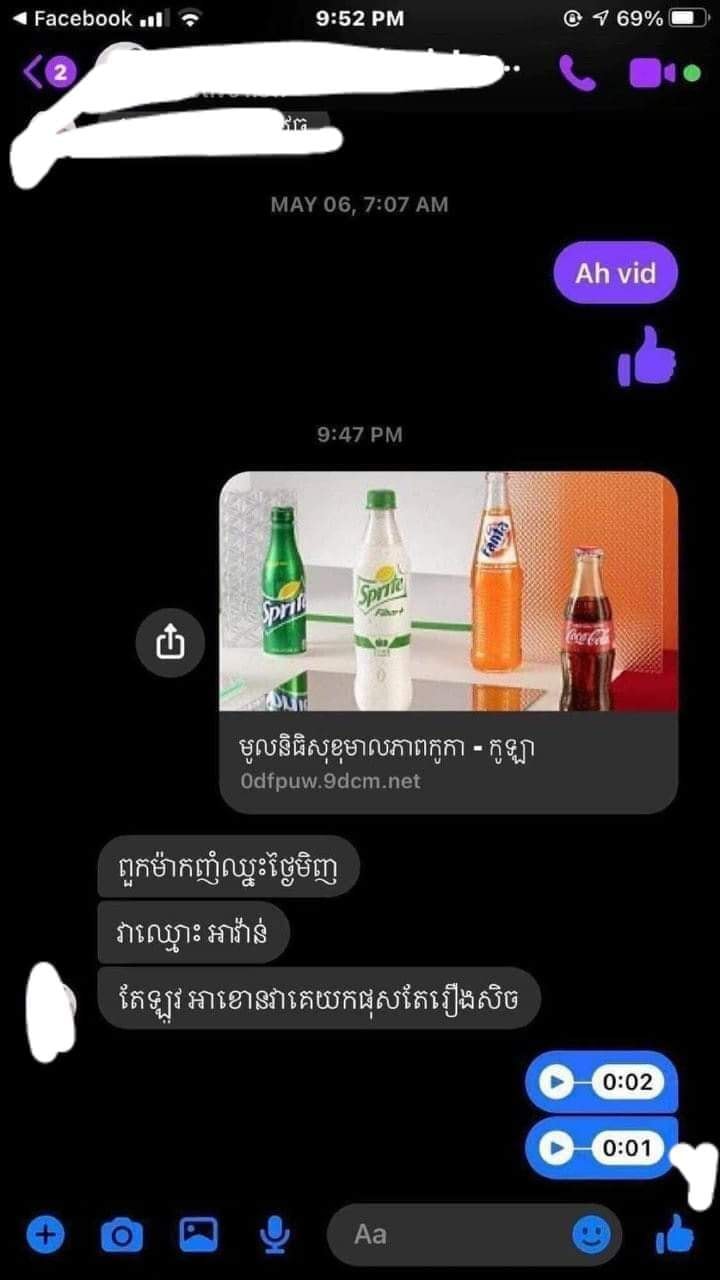Open the camera to take a photo

click(x=122, y=1236)
